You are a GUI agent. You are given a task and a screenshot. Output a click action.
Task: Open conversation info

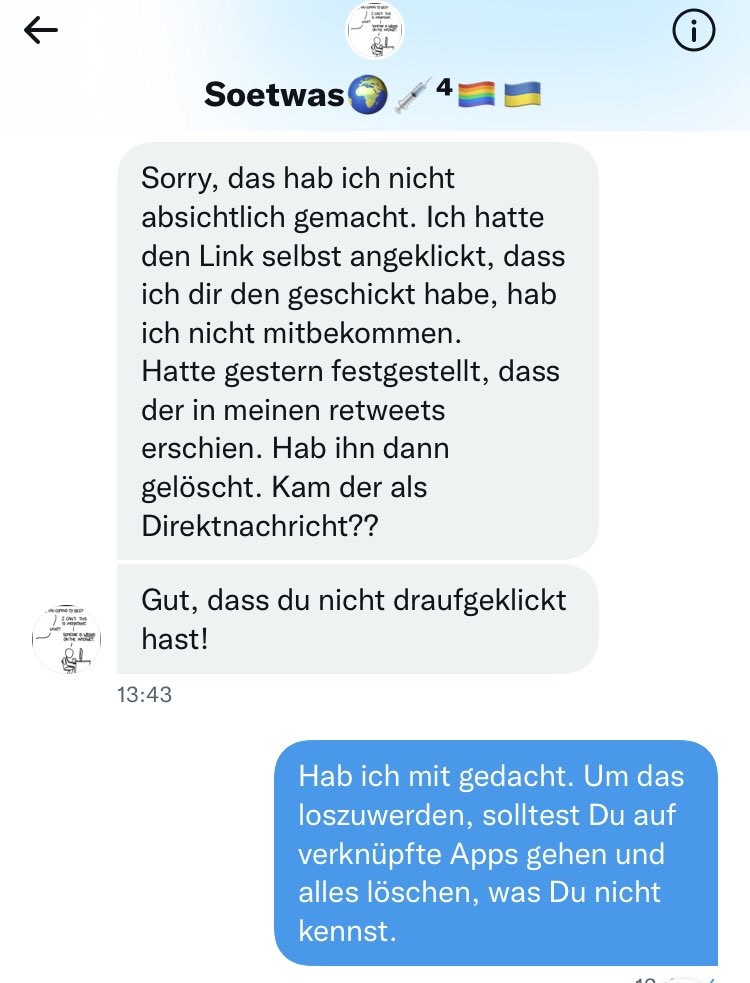(693, 32)
